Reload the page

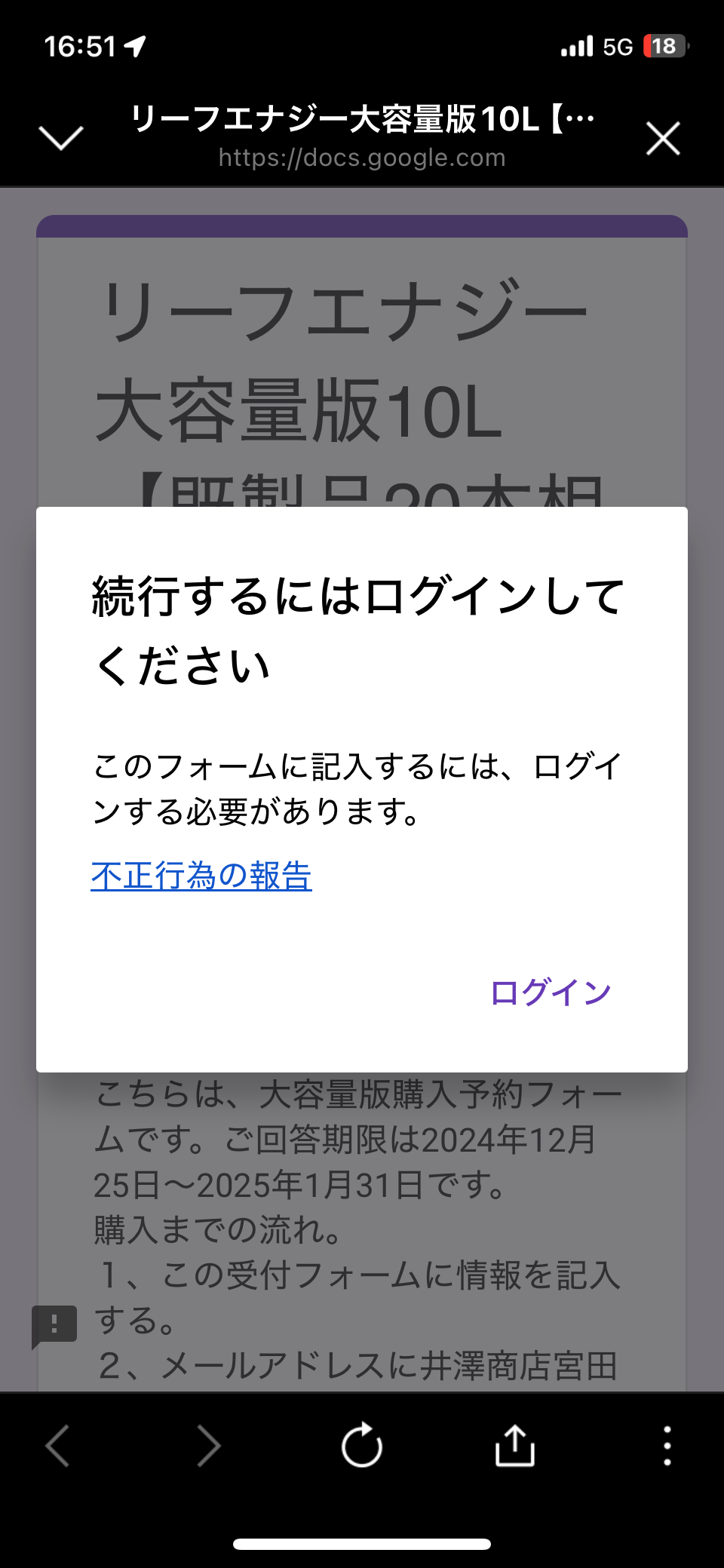pos(362,1444)
